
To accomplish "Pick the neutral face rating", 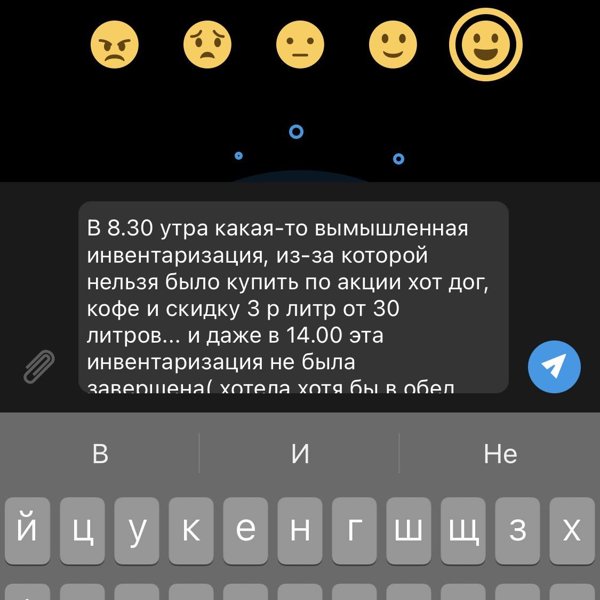I will [x=299, y=45].
